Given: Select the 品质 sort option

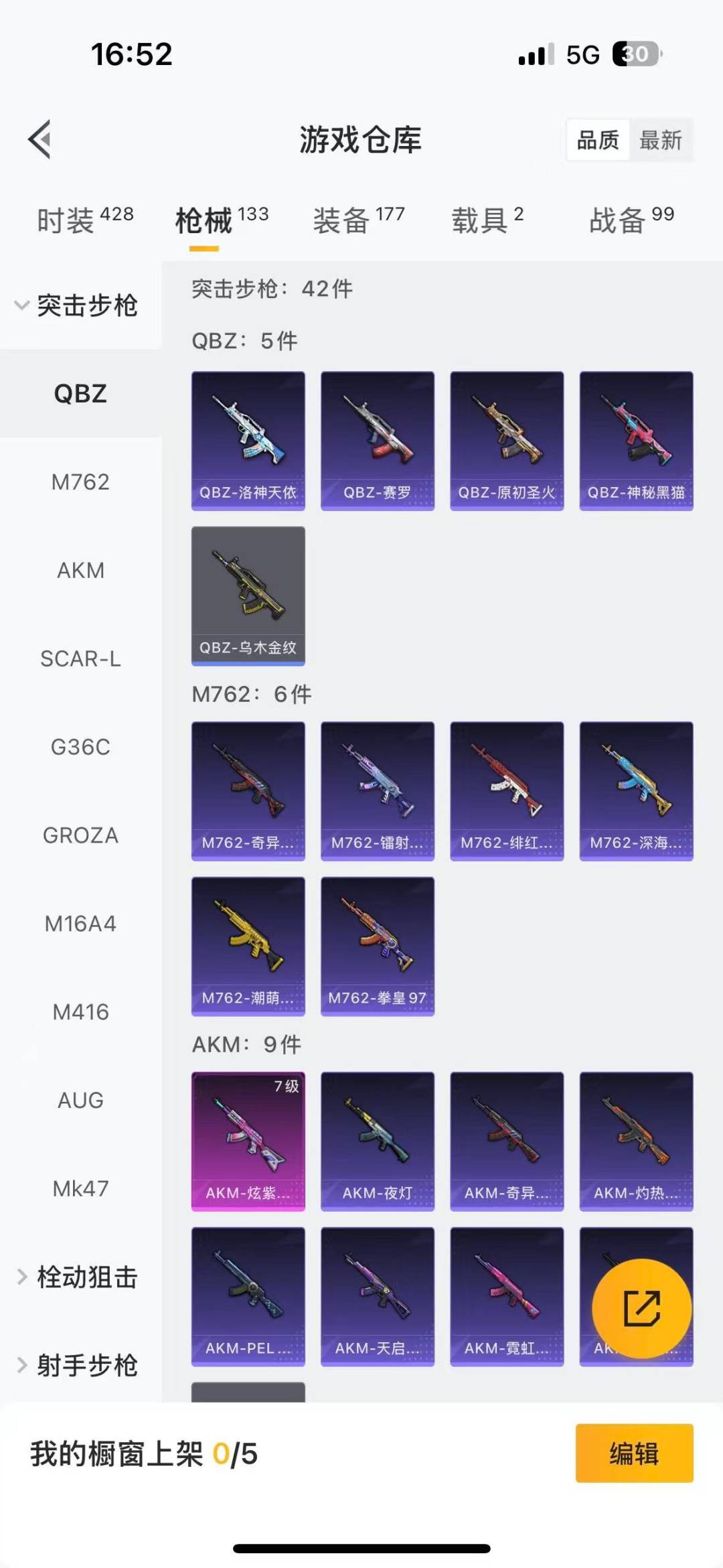Looking at the screenshot, I should tap(598, 140).
